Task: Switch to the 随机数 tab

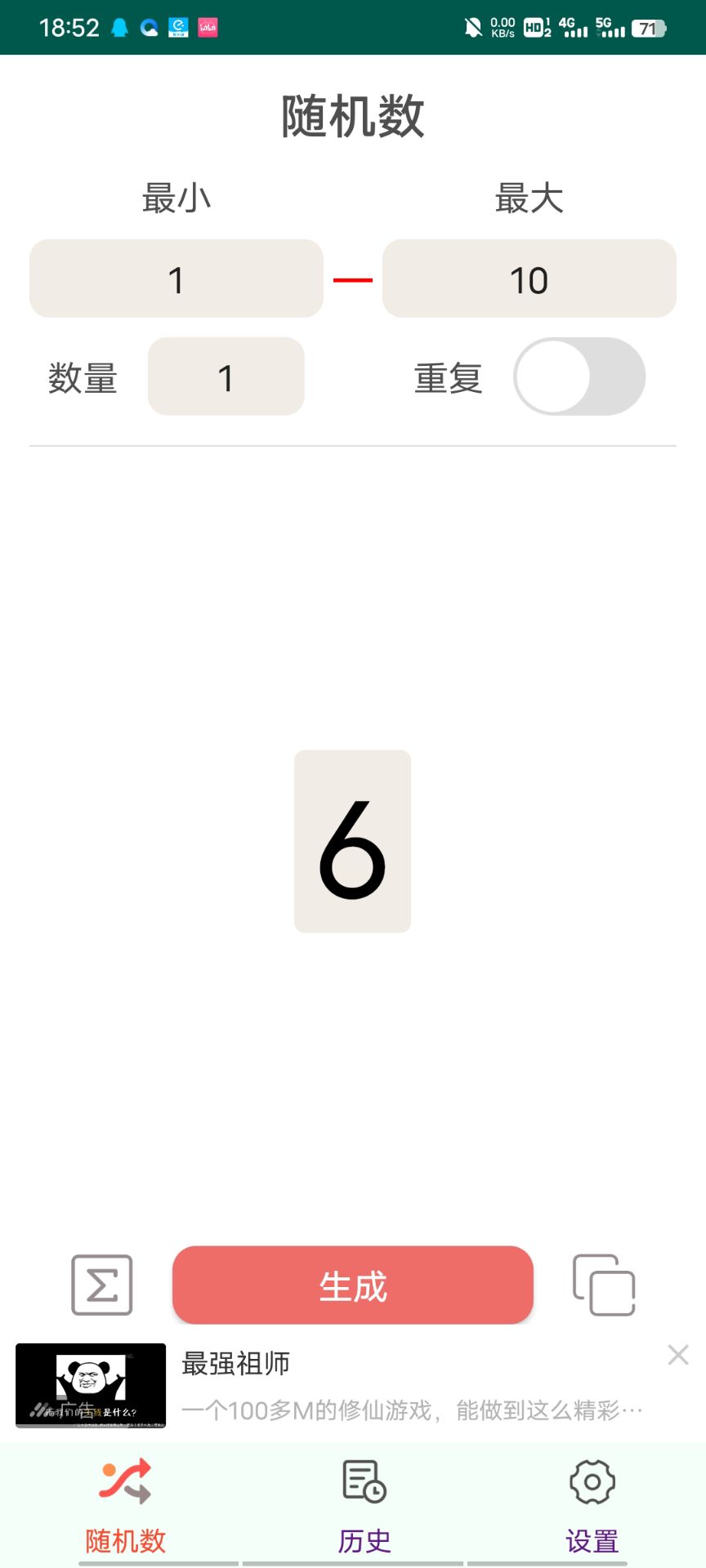Action: coord(125,1504)
